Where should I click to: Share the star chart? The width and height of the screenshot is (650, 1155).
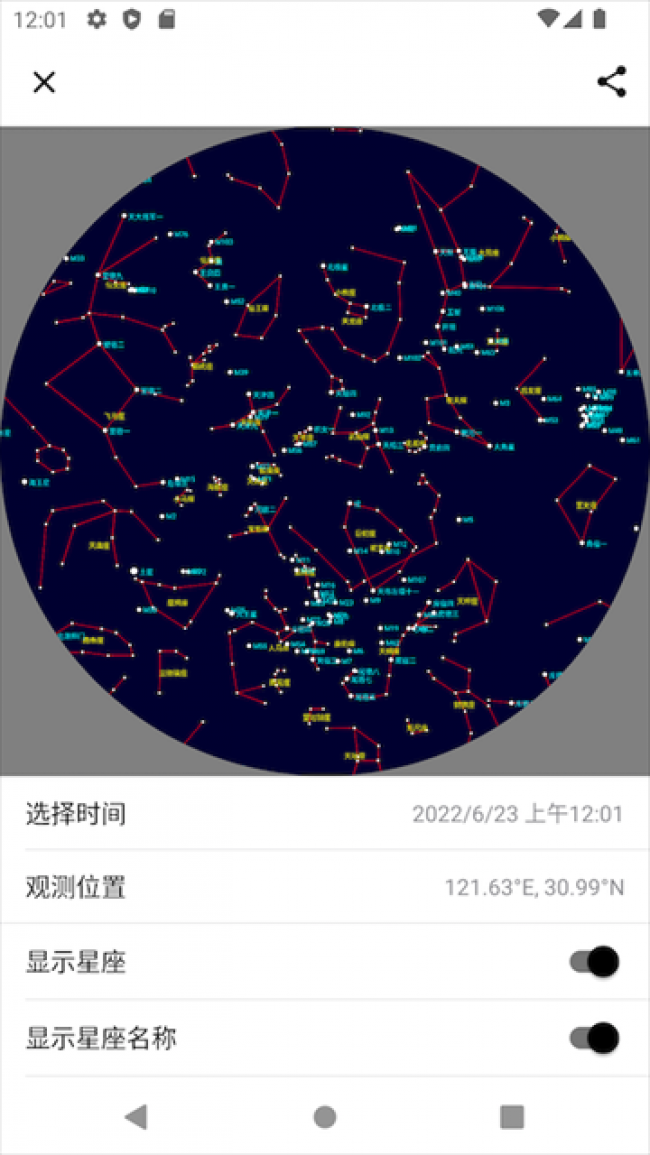coord(611,82)
